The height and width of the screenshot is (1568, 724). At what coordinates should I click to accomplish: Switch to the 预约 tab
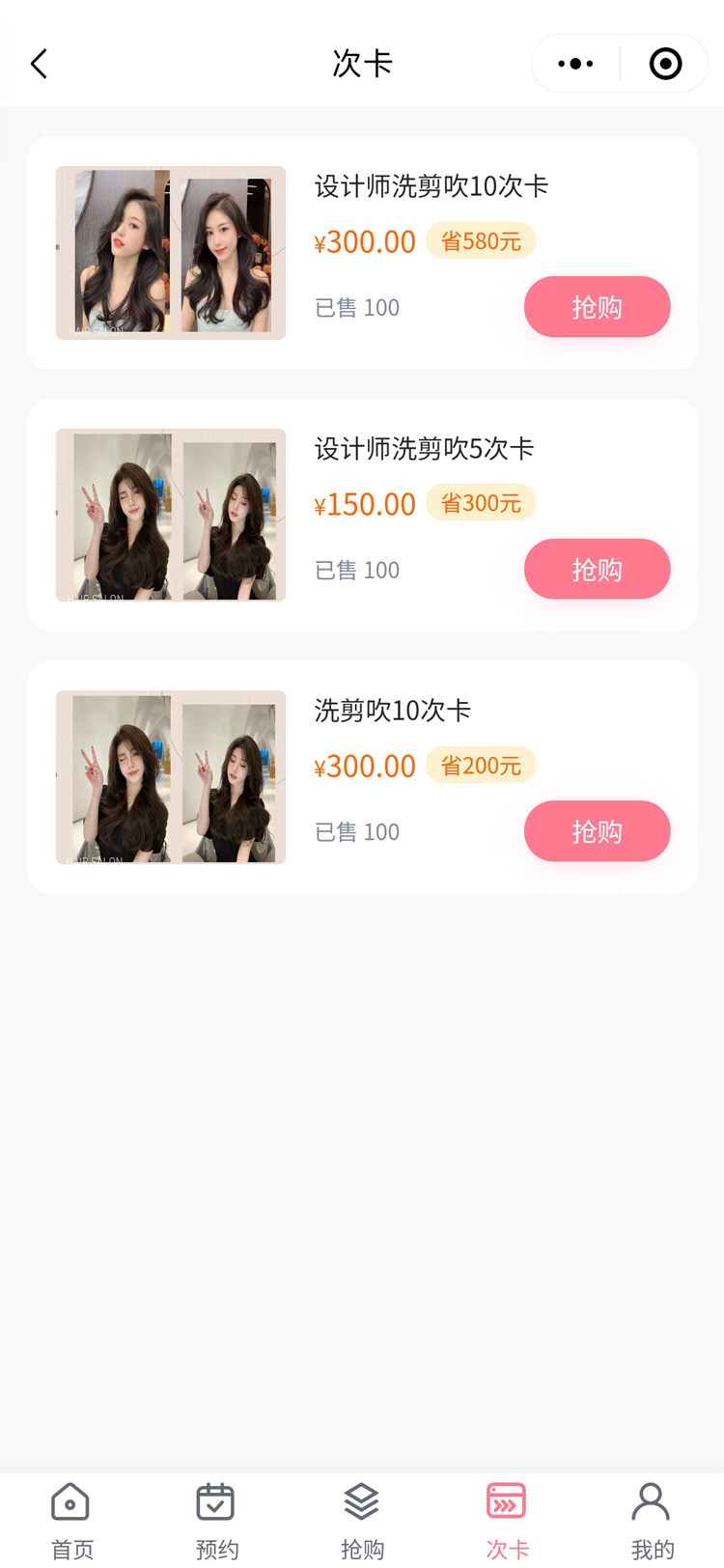coord(216,1521)
